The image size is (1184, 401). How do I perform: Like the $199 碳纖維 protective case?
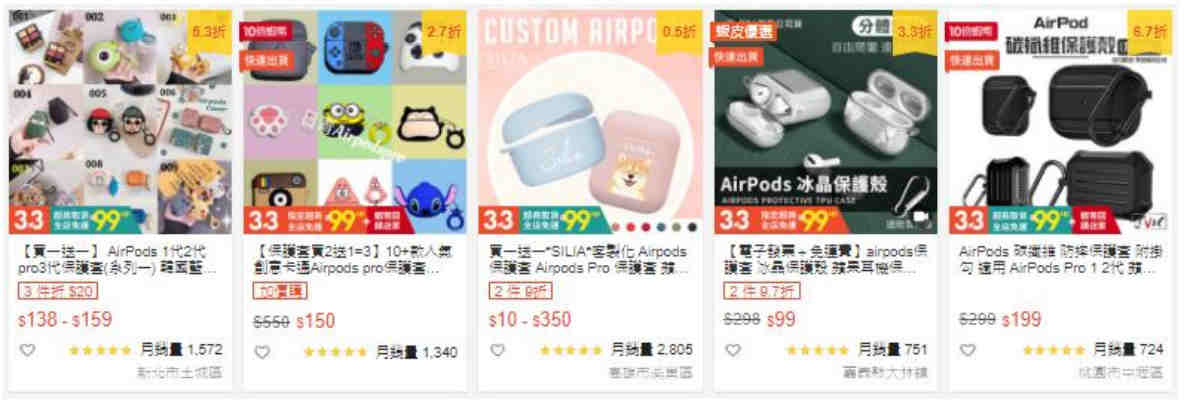[967, 351]
